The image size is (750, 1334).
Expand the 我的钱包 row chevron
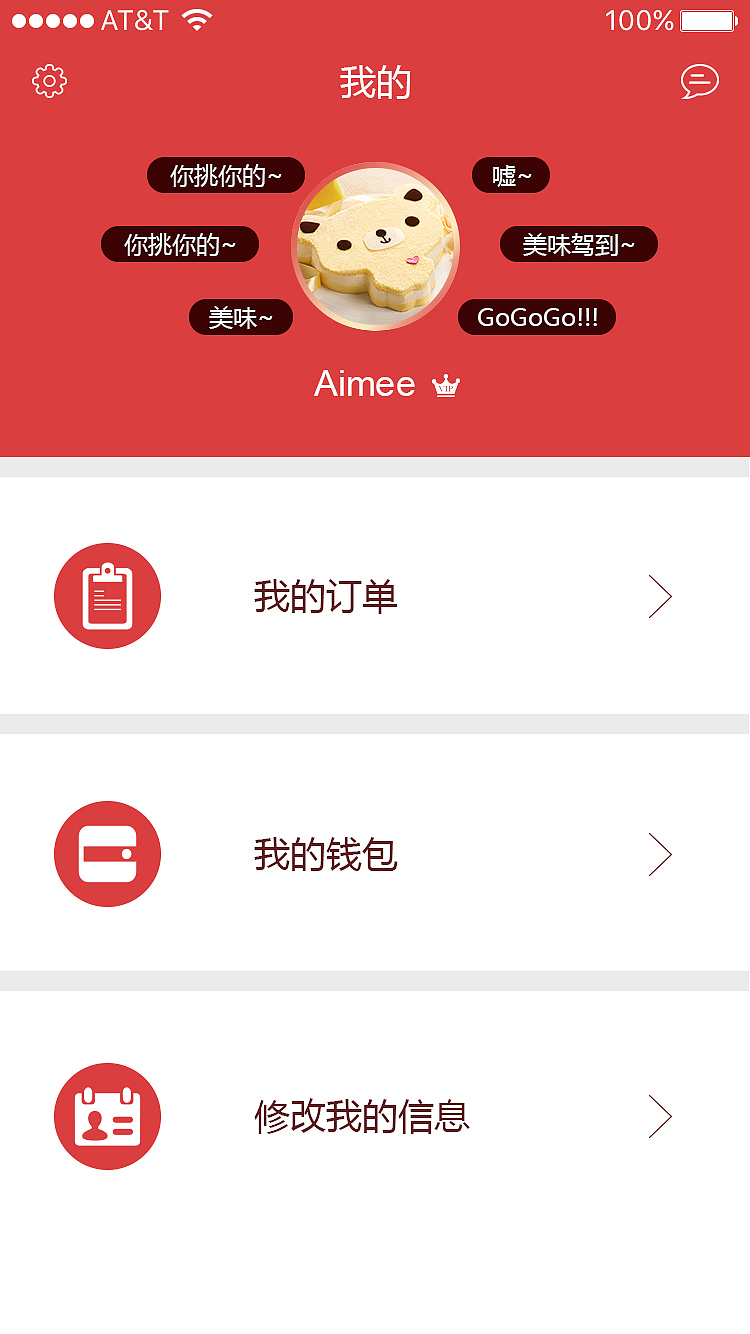coord(660,854)
